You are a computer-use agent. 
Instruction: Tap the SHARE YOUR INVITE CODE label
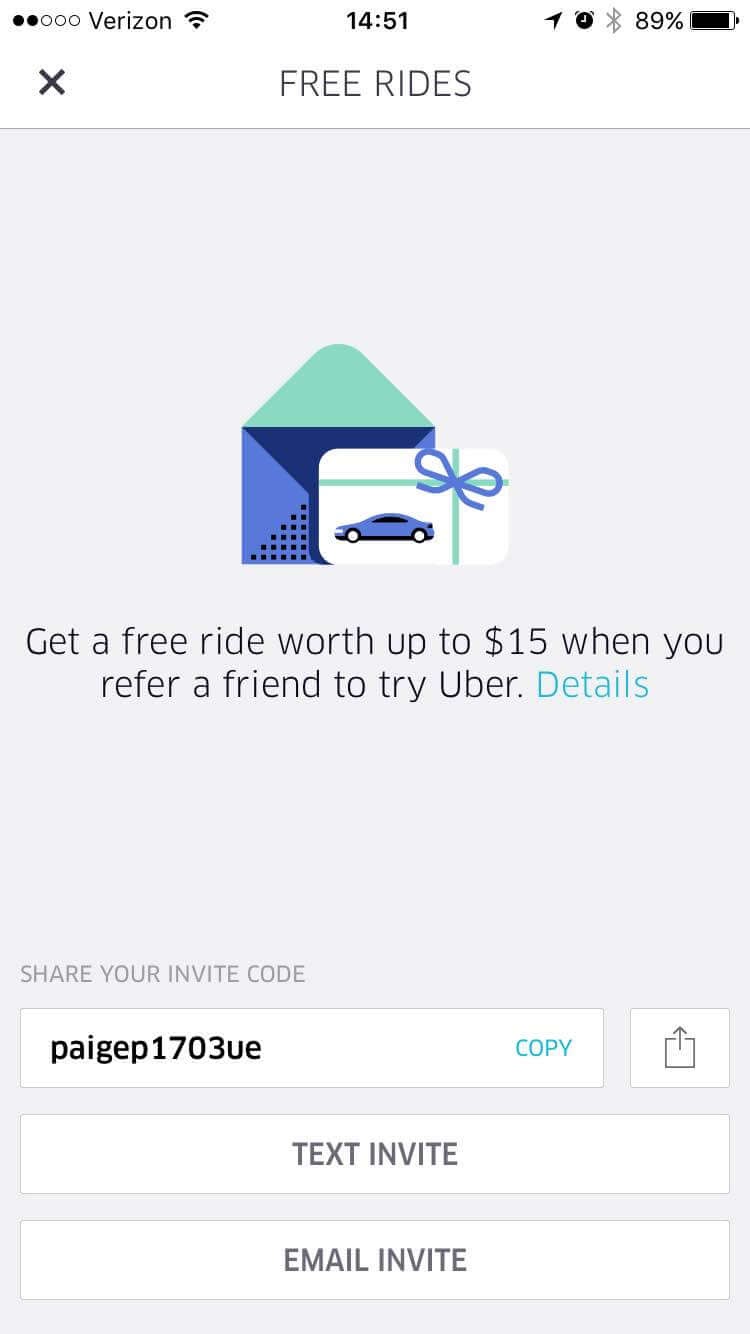[x=163, y=974]
